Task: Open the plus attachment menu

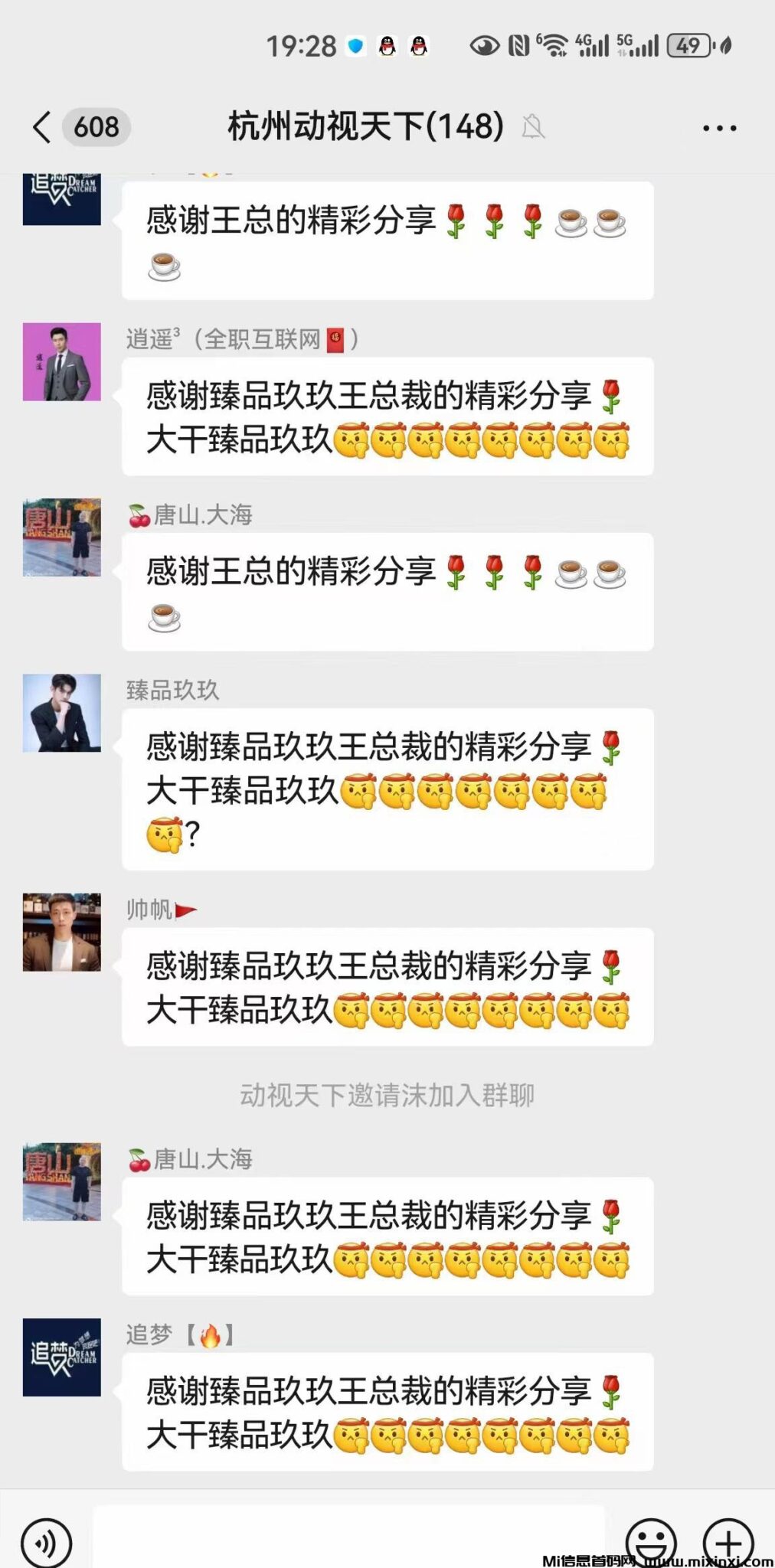Action: click(728, 1542)
